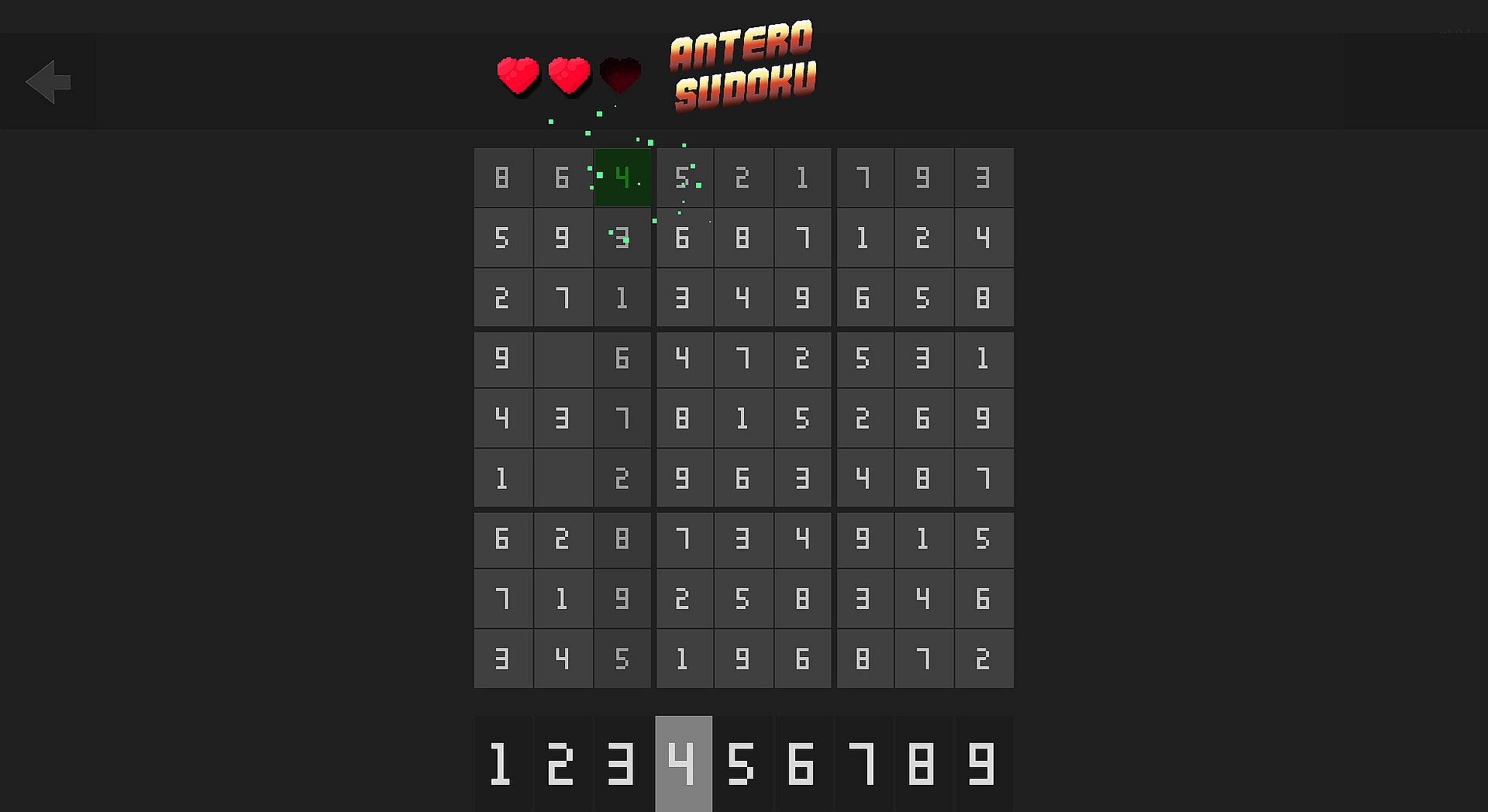The image size is (1488, 812).
Task: Pick number 5 on the number pad
Action: coord(742,763)
